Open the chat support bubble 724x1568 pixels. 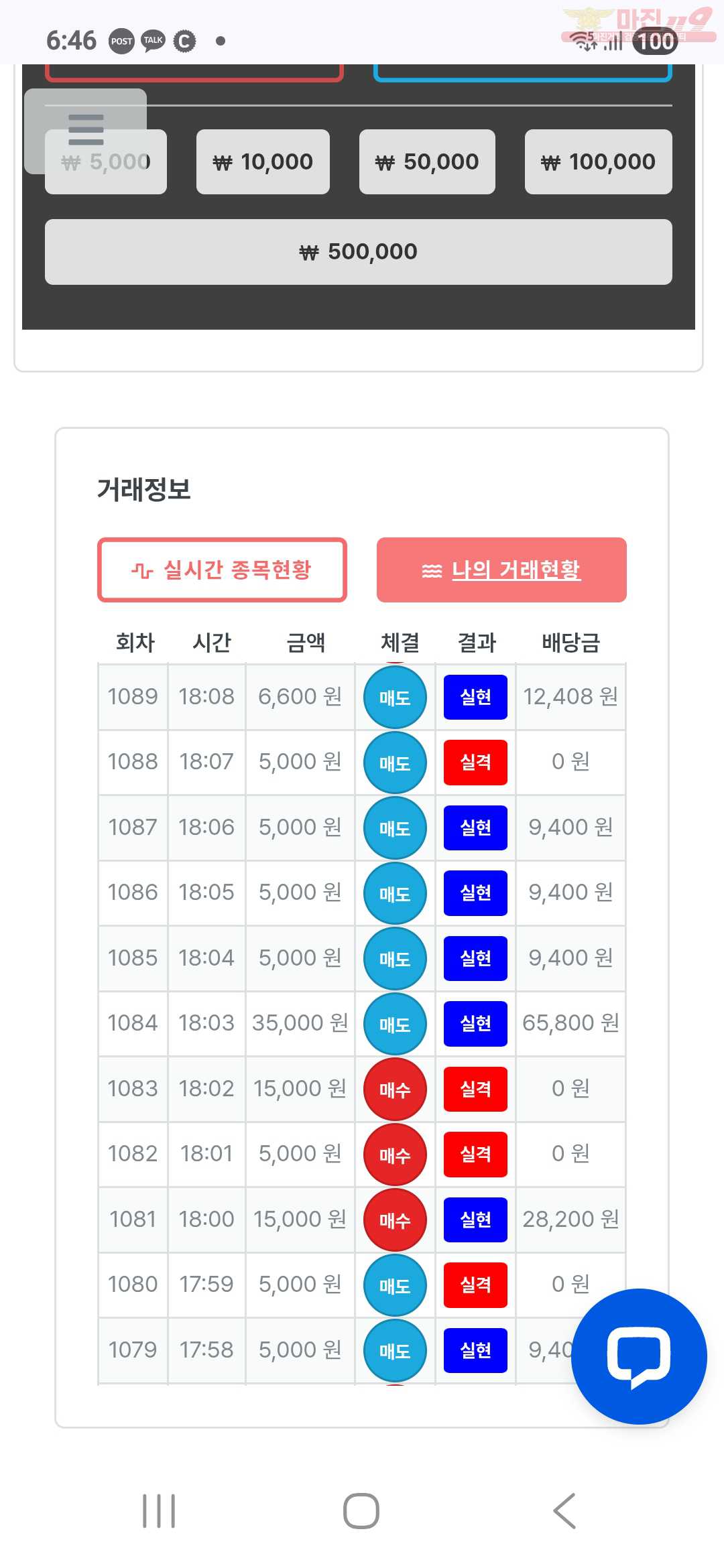638,1356
